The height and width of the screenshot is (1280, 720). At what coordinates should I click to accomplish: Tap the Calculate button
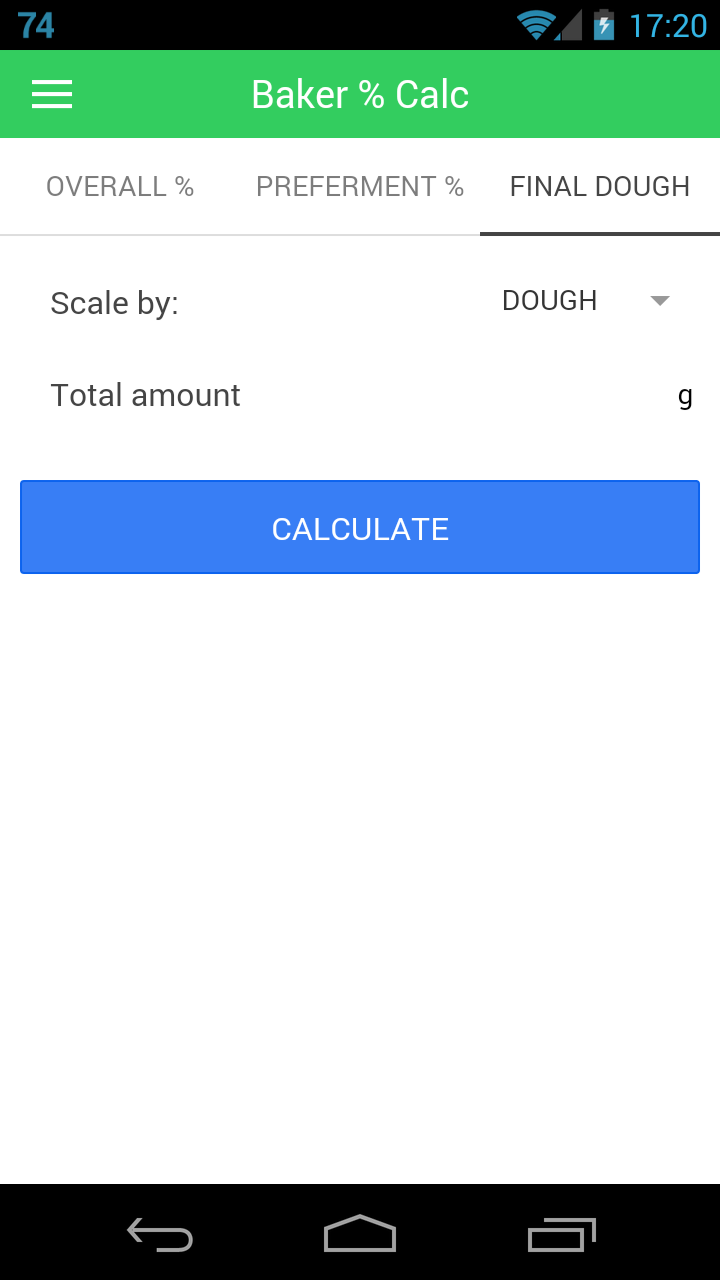[360, 528]
